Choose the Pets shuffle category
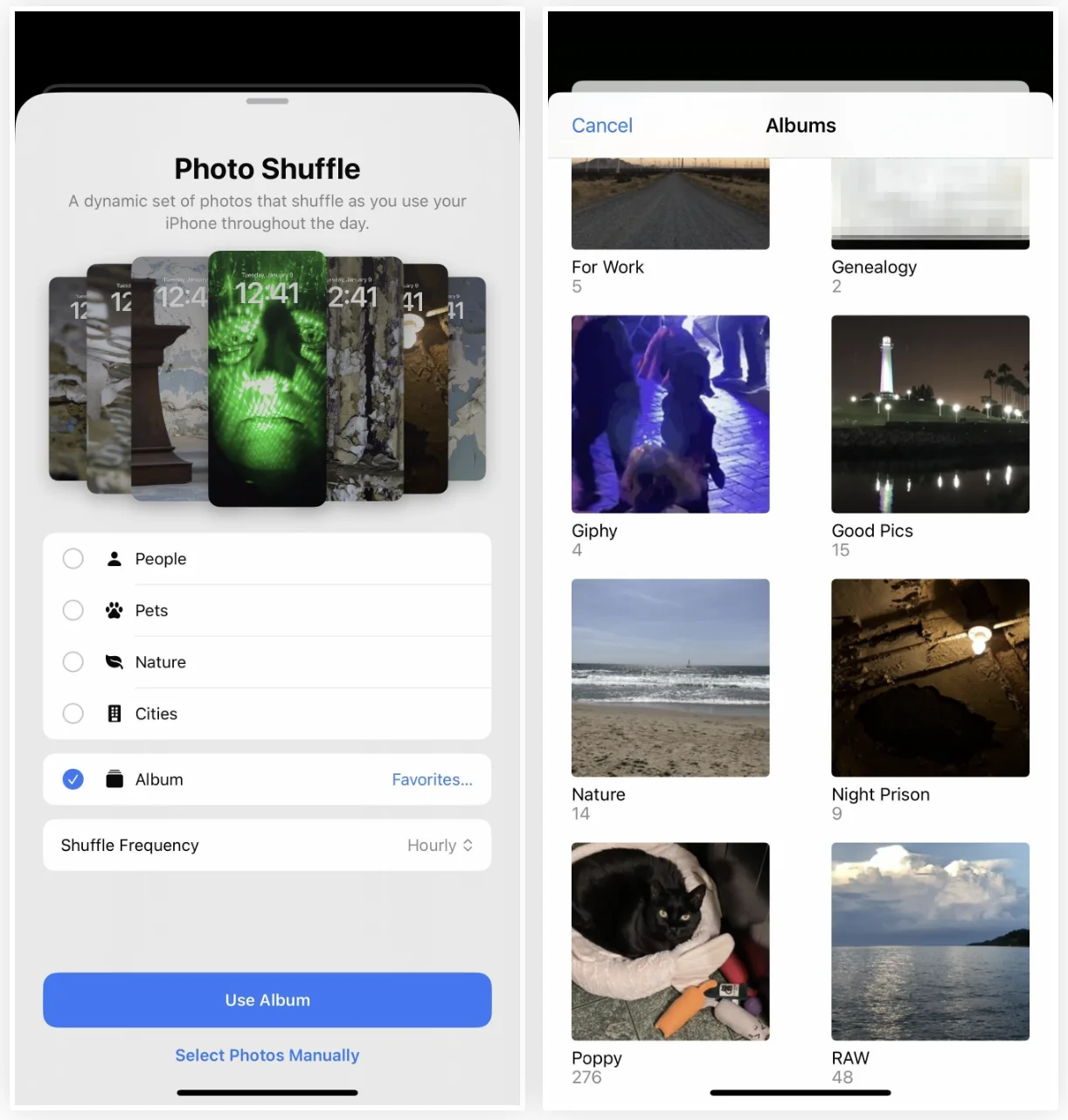The width and height of the screenshot is (1068, 1120). (73, 611)
